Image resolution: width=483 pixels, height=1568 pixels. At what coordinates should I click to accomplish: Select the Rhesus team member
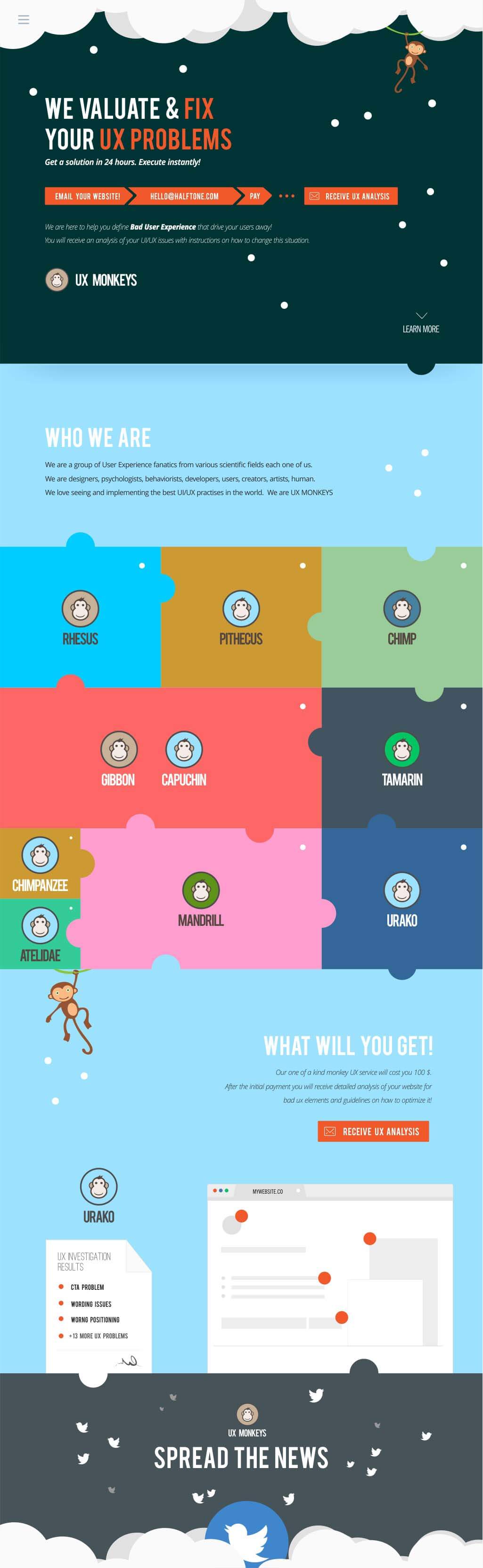point(80,609)
